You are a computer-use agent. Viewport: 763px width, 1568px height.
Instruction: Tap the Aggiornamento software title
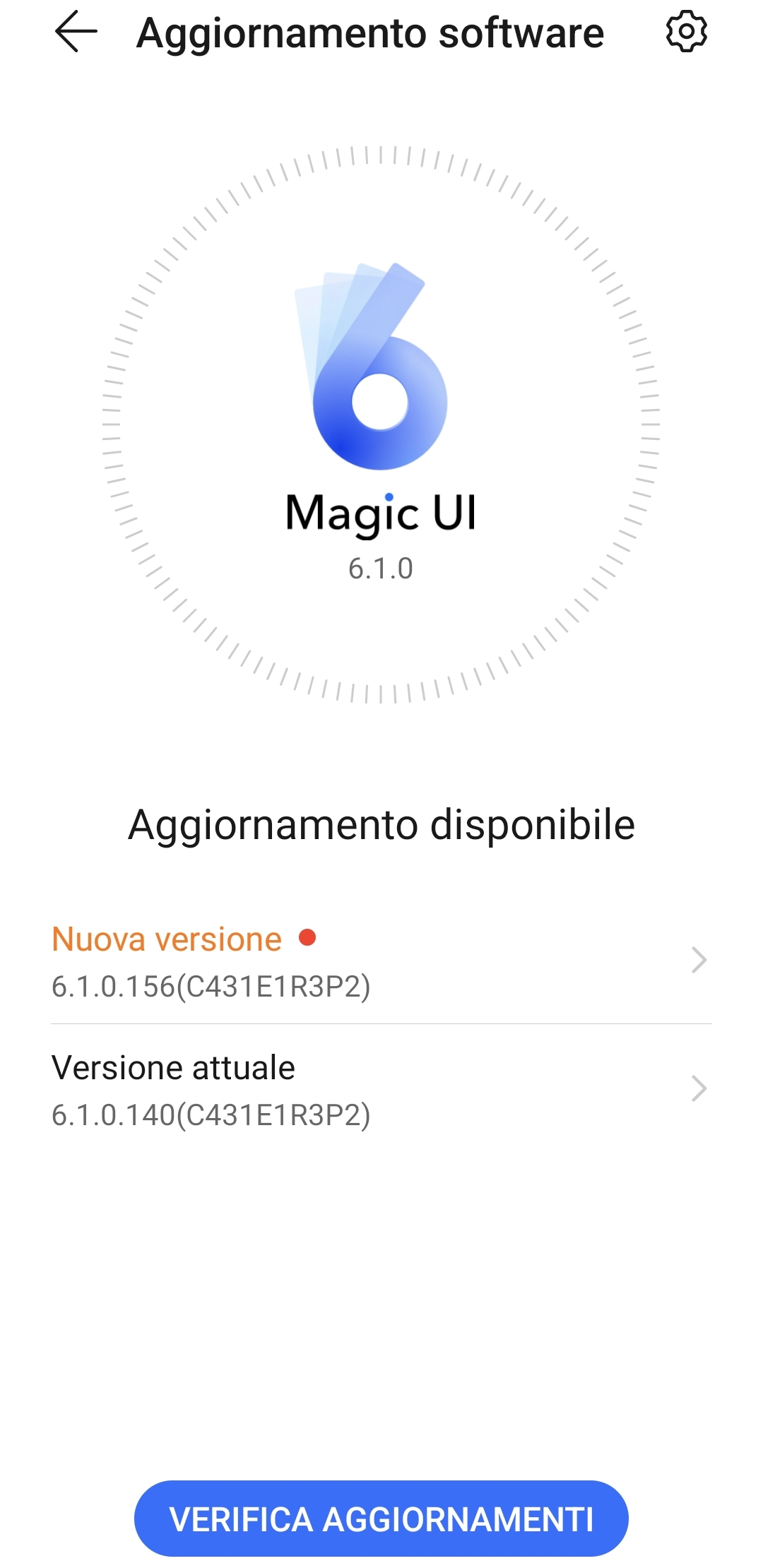click(369, 34)
